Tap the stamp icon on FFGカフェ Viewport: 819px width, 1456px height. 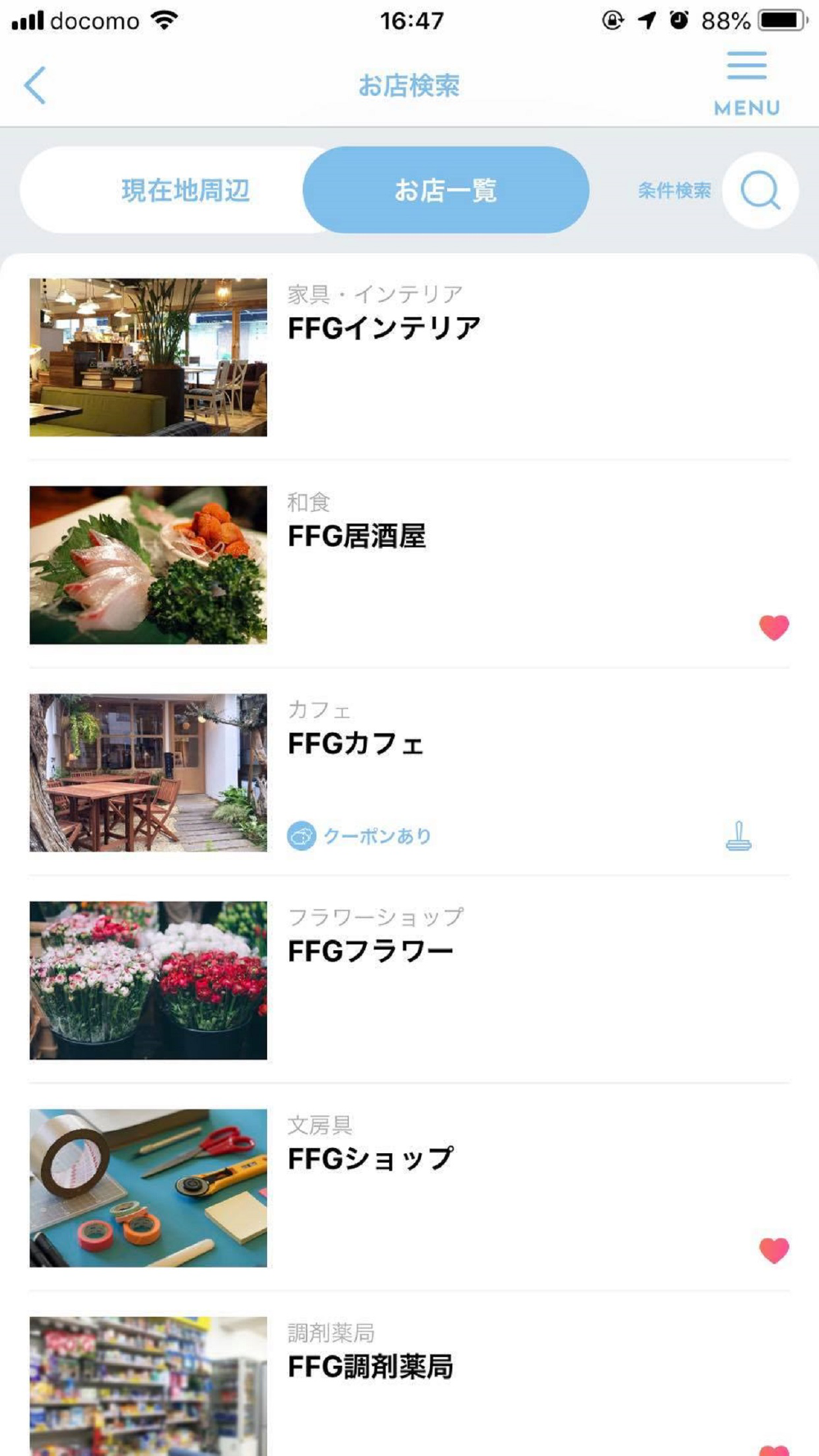pyautogui.click(x=738, y=836)
